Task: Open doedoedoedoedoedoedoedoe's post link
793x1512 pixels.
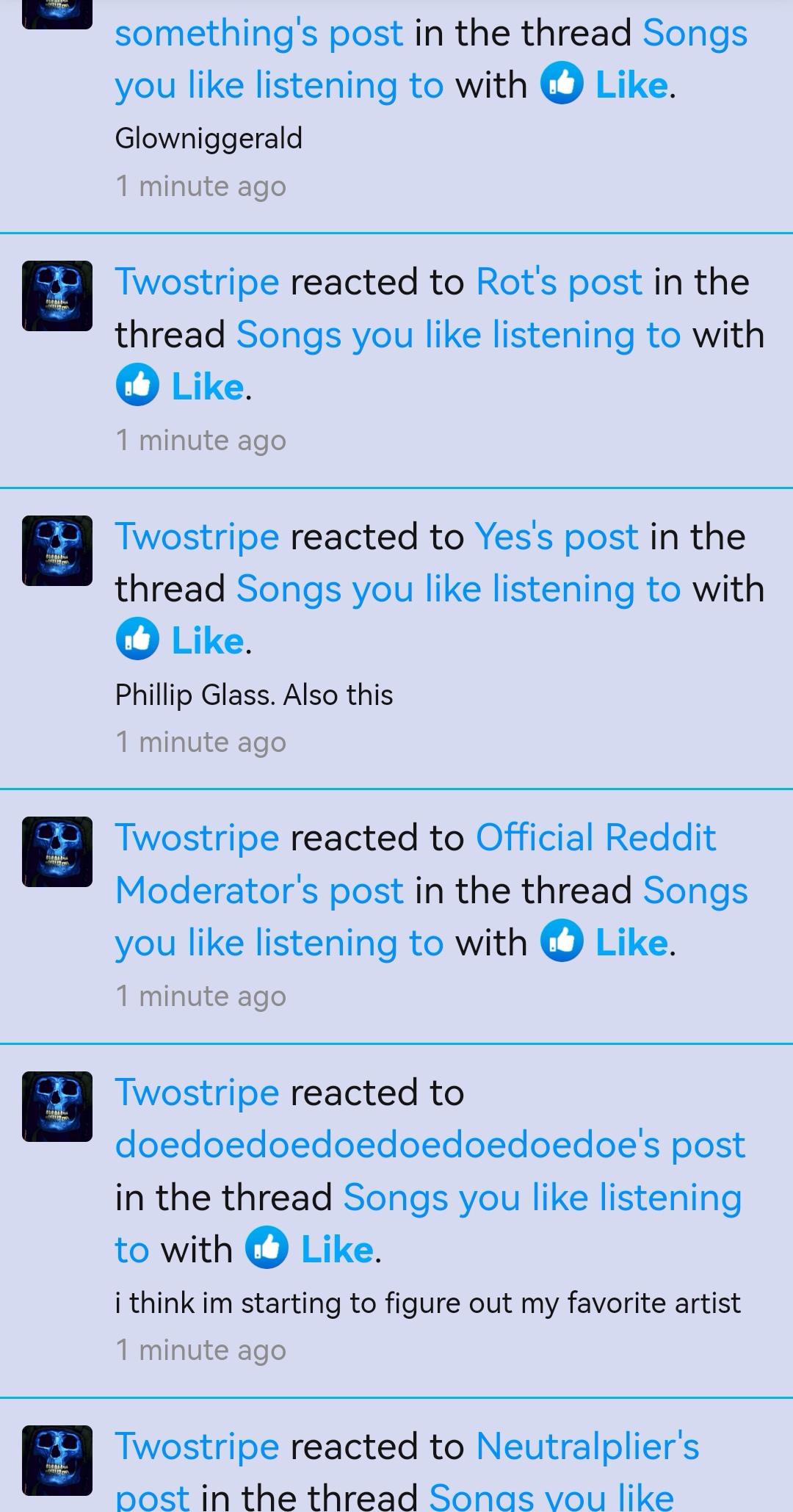Action: 430,1146
